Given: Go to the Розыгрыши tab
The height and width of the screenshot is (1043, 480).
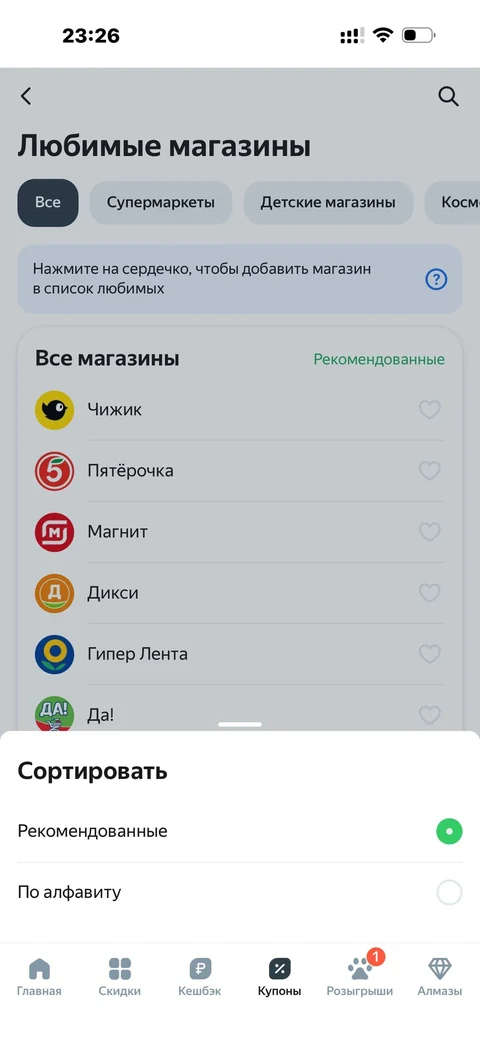Looking at the screenshot, I should click(360, 976).
